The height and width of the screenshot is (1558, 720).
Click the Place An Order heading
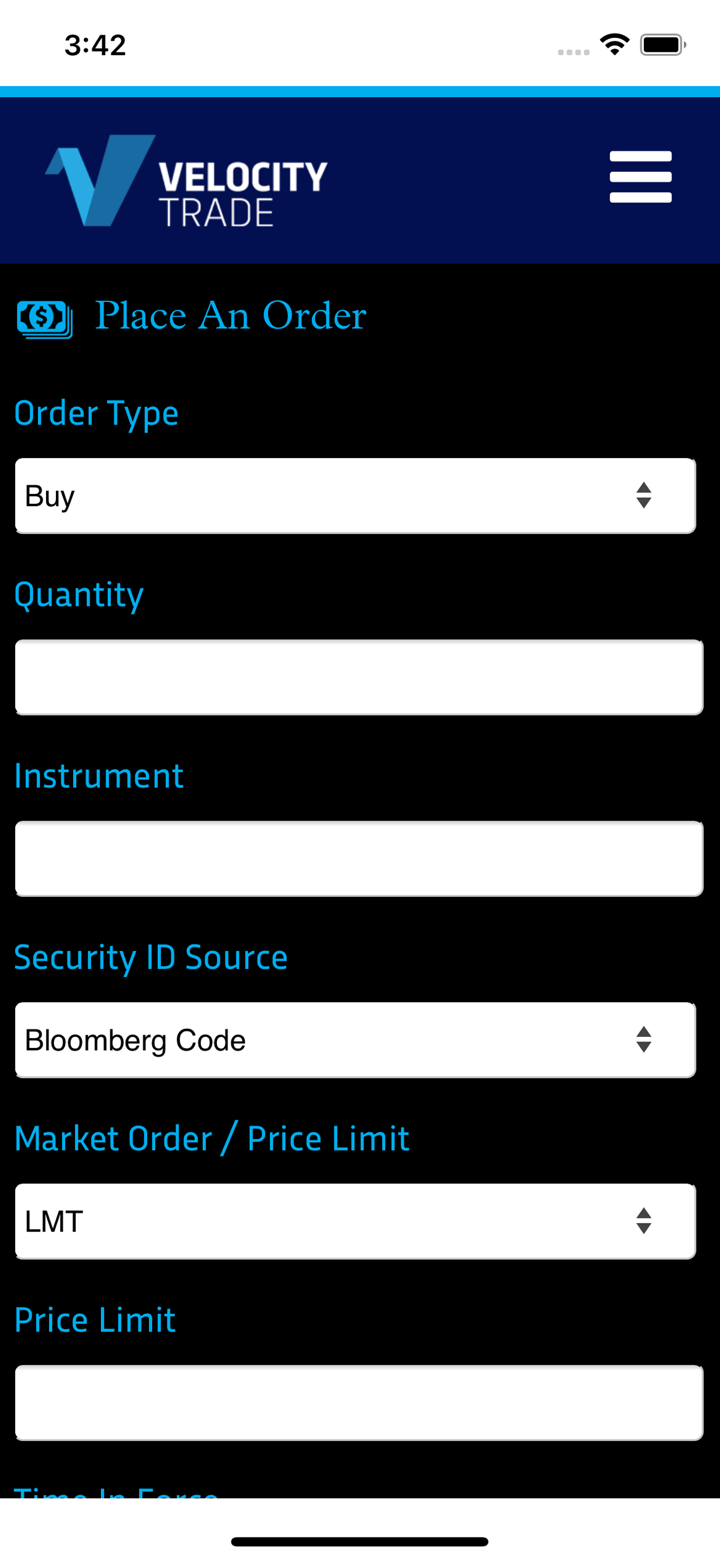click(x=230, y=316)
